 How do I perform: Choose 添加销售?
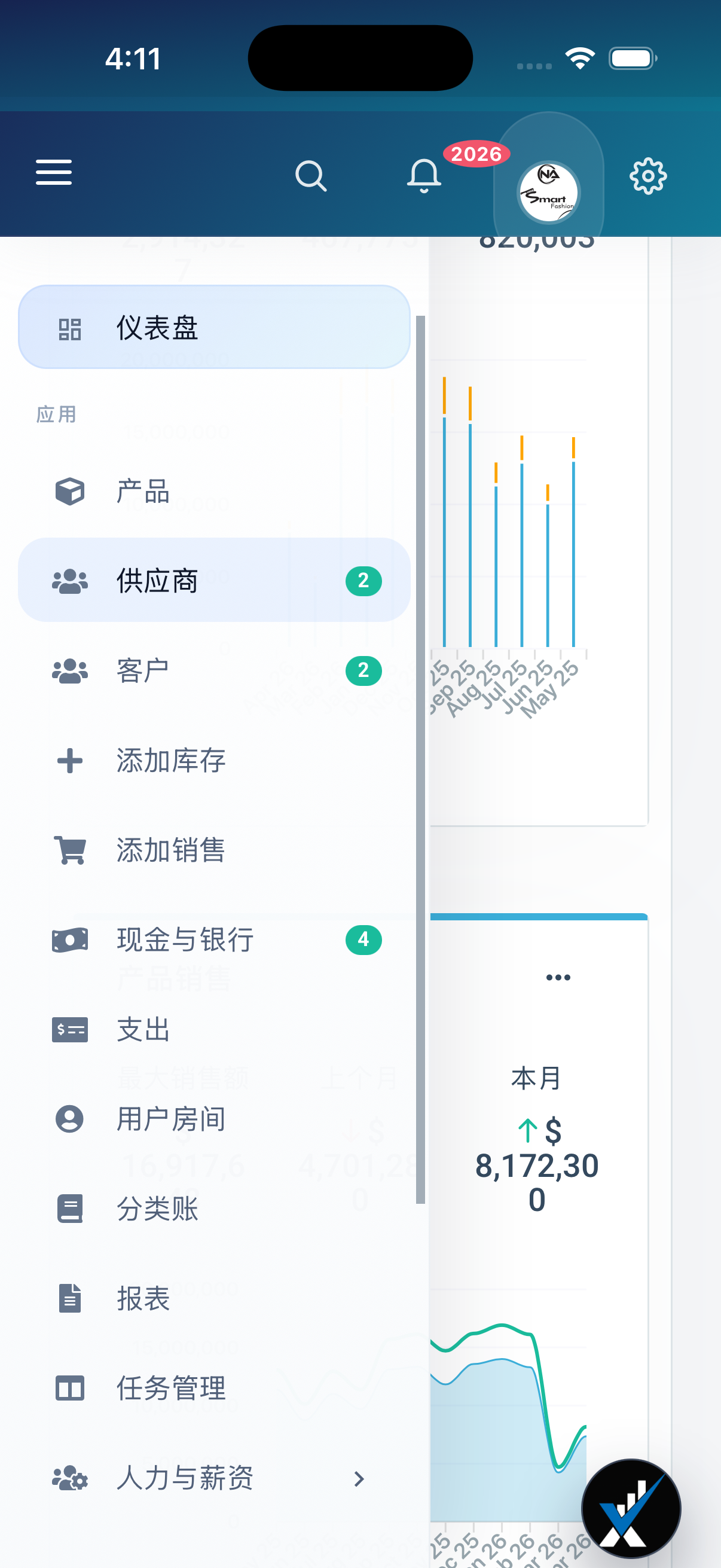coord(213,850)
